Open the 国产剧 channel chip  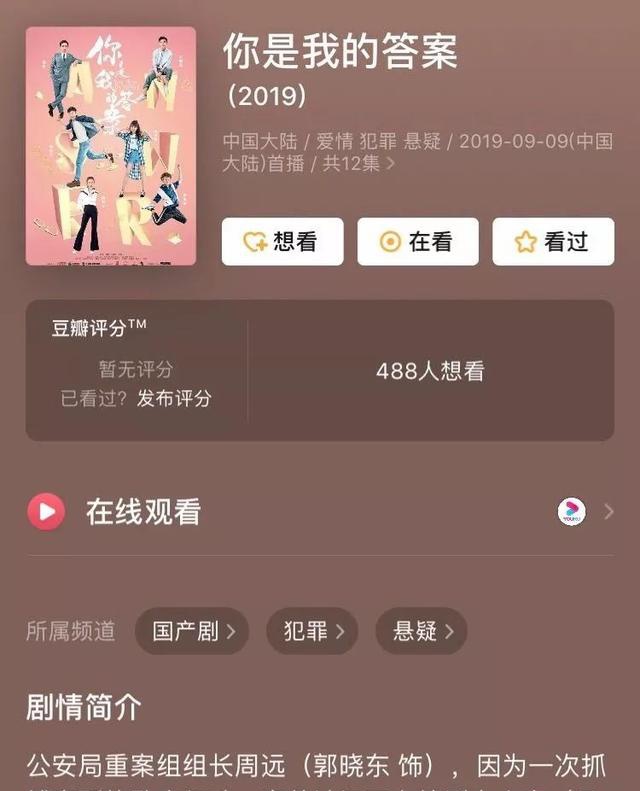tap(192, 631)
